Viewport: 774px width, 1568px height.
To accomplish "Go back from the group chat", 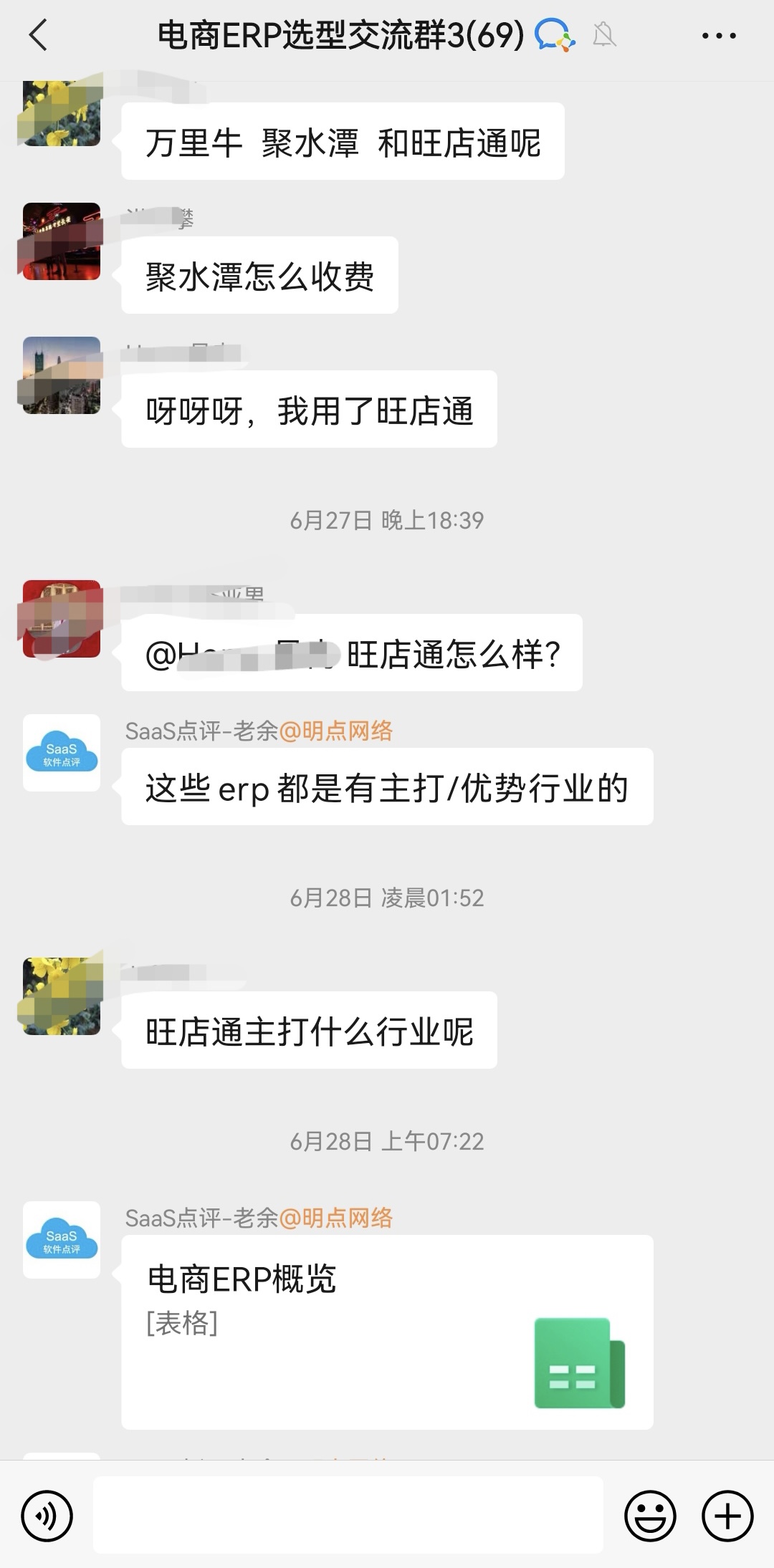I will tap(38, 35).
